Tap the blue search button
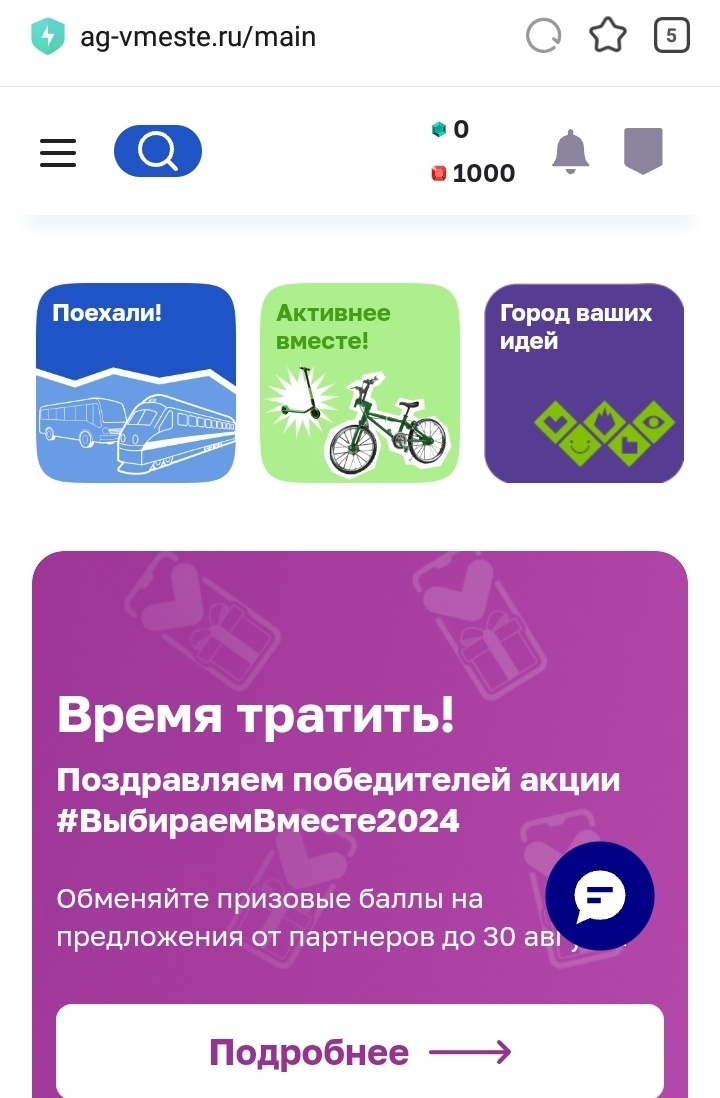720x1098 pixels. (158, 151)
